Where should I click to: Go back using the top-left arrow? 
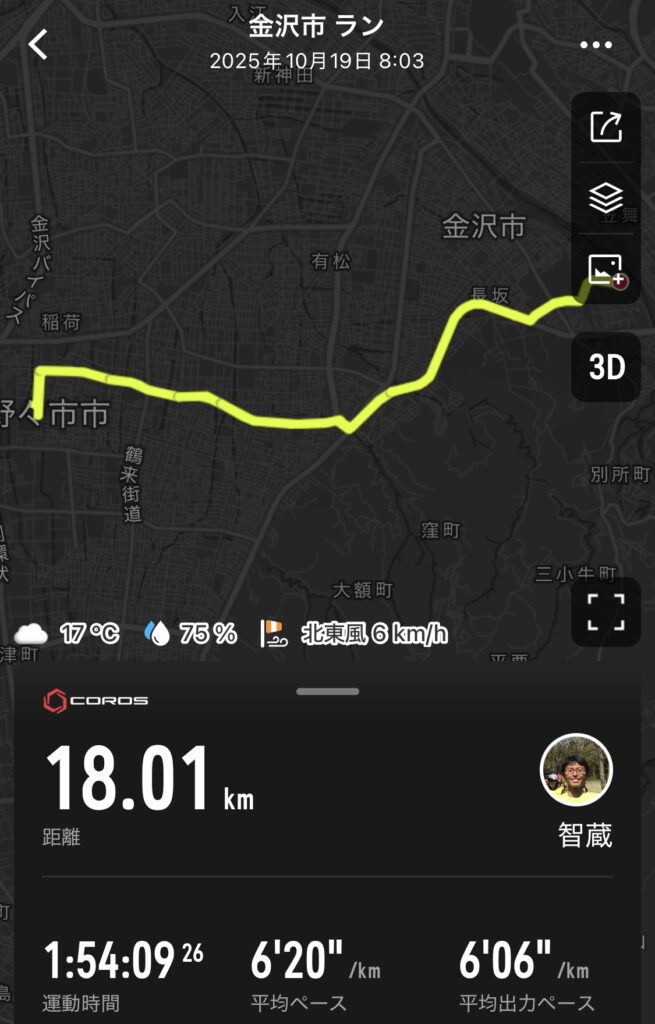click(x=38, y=44)
